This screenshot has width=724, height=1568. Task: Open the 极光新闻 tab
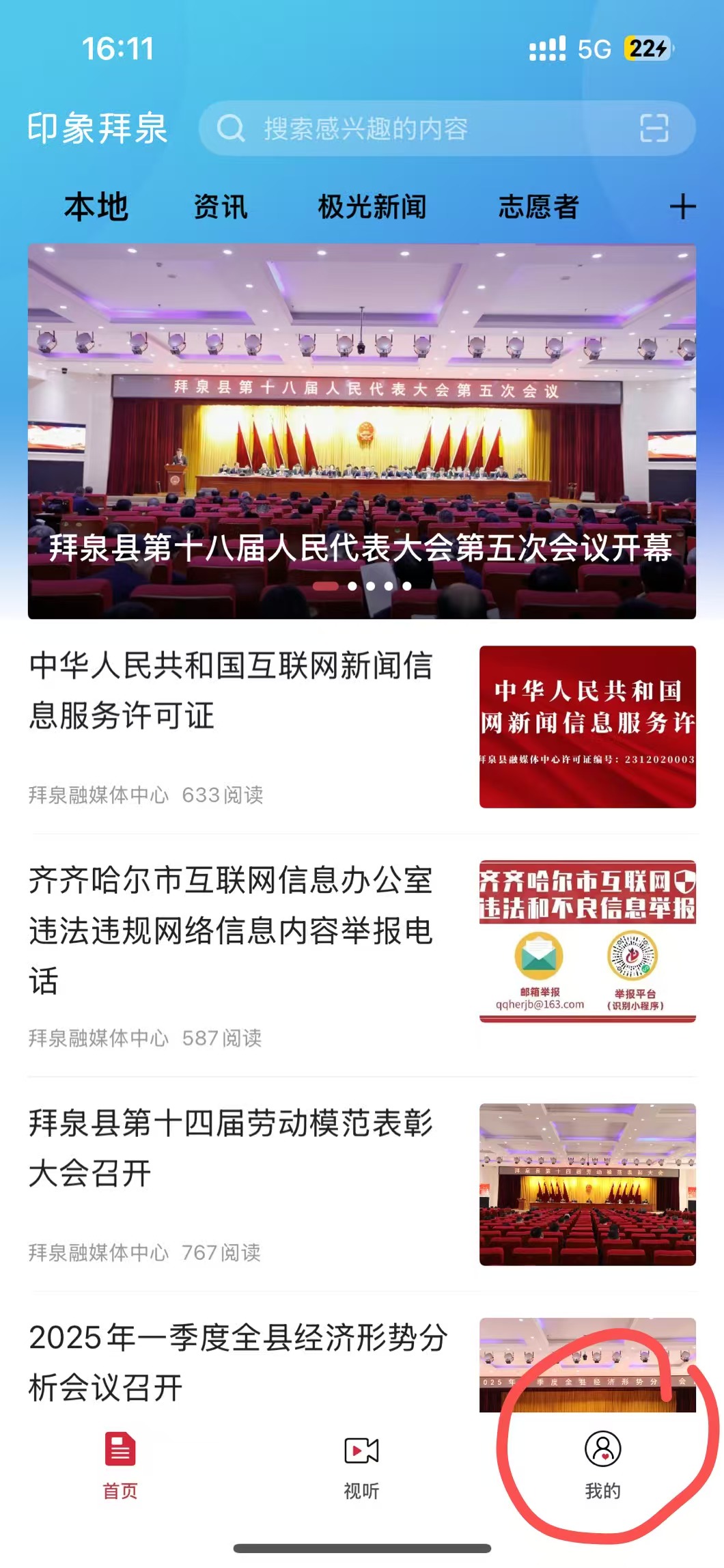(x=372, y=206)
